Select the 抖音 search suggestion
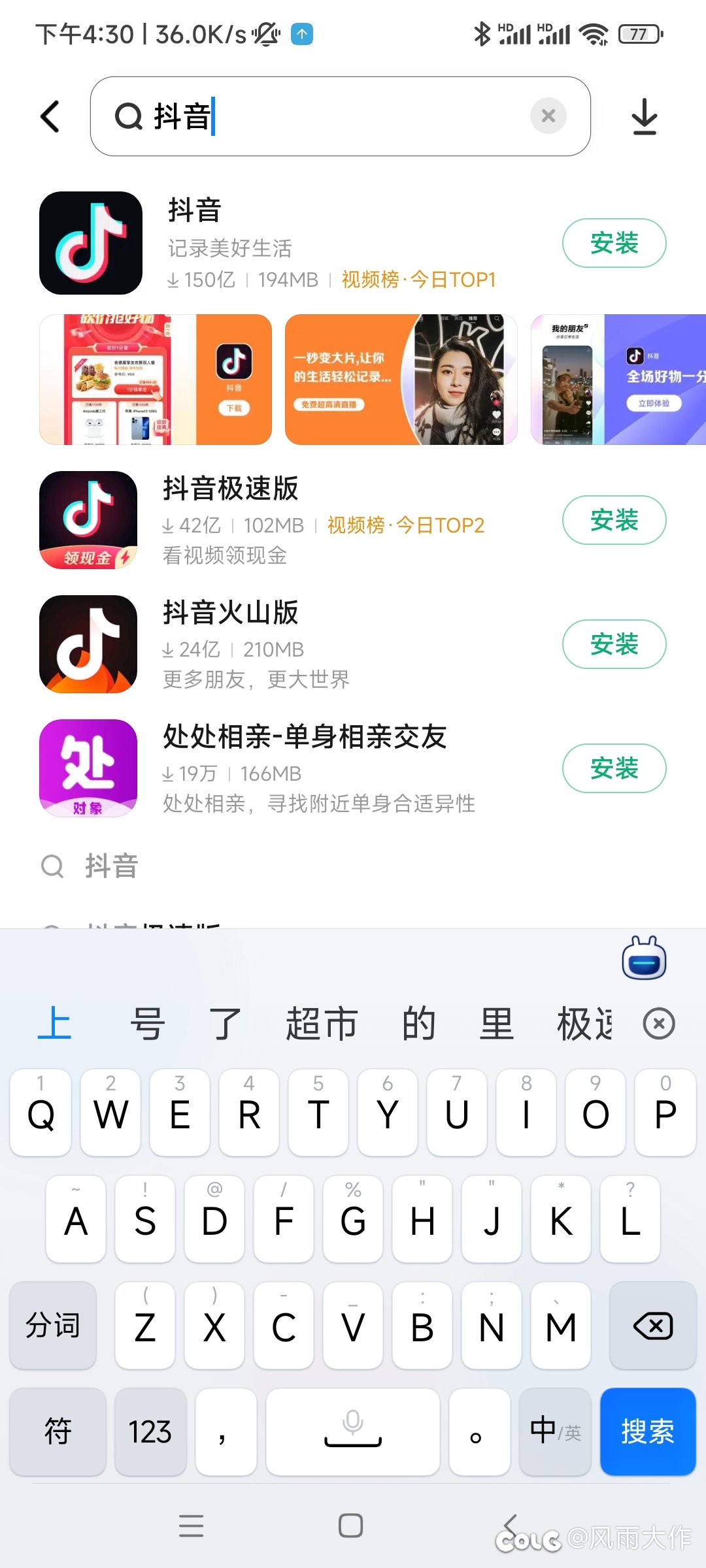This screenshot has width=706, height=1568. pyautogui.click(x=111, y=866)
